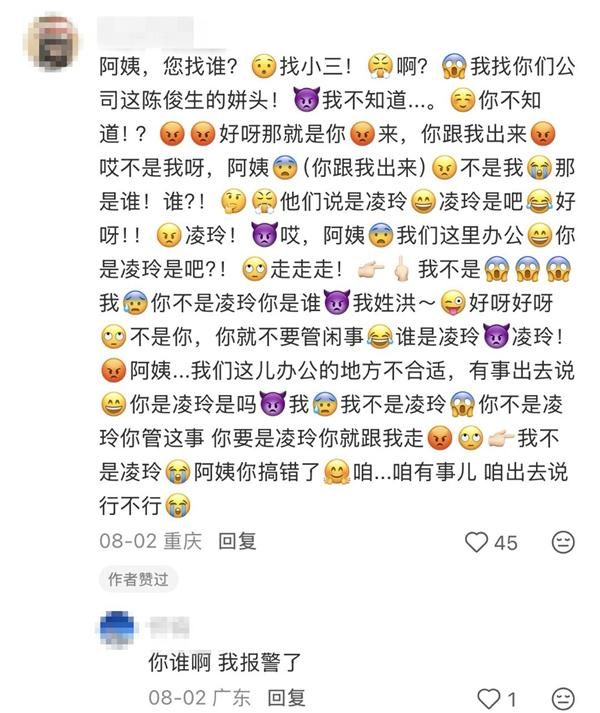600x713 pixels.
Task: Open the top commenter's pixelated avatar
Action: 51,43
